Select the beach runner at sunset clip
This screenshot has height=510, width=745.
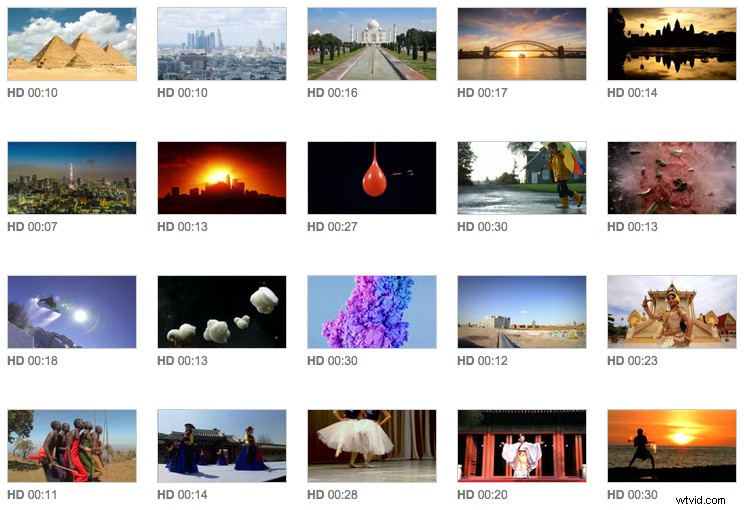click(x=672, y=446)
